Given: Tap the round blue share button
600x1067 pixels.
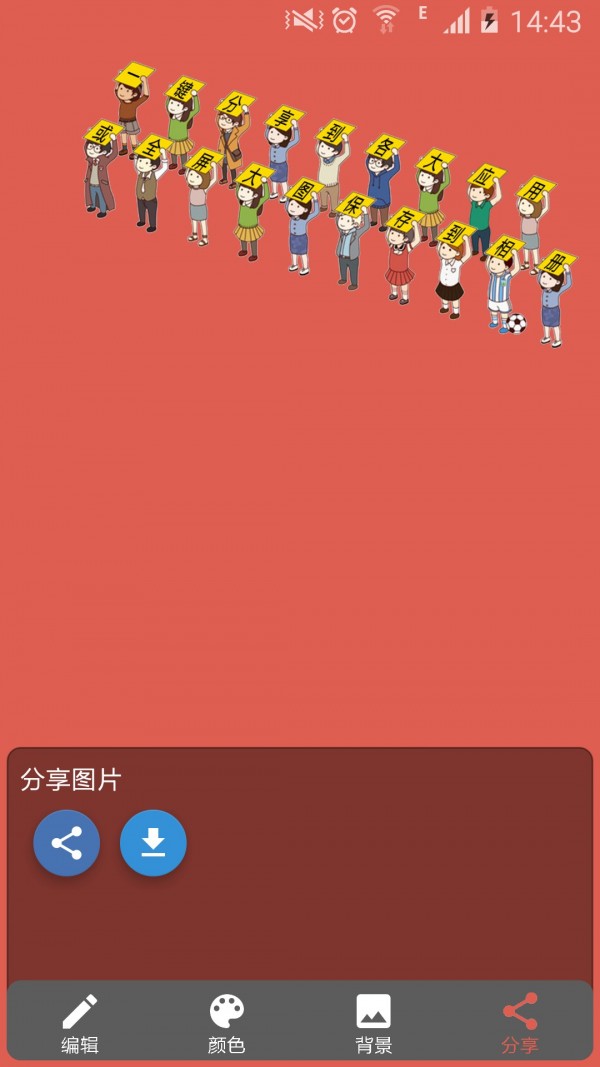Looking at the screenshot, I should tap(66, 843).
